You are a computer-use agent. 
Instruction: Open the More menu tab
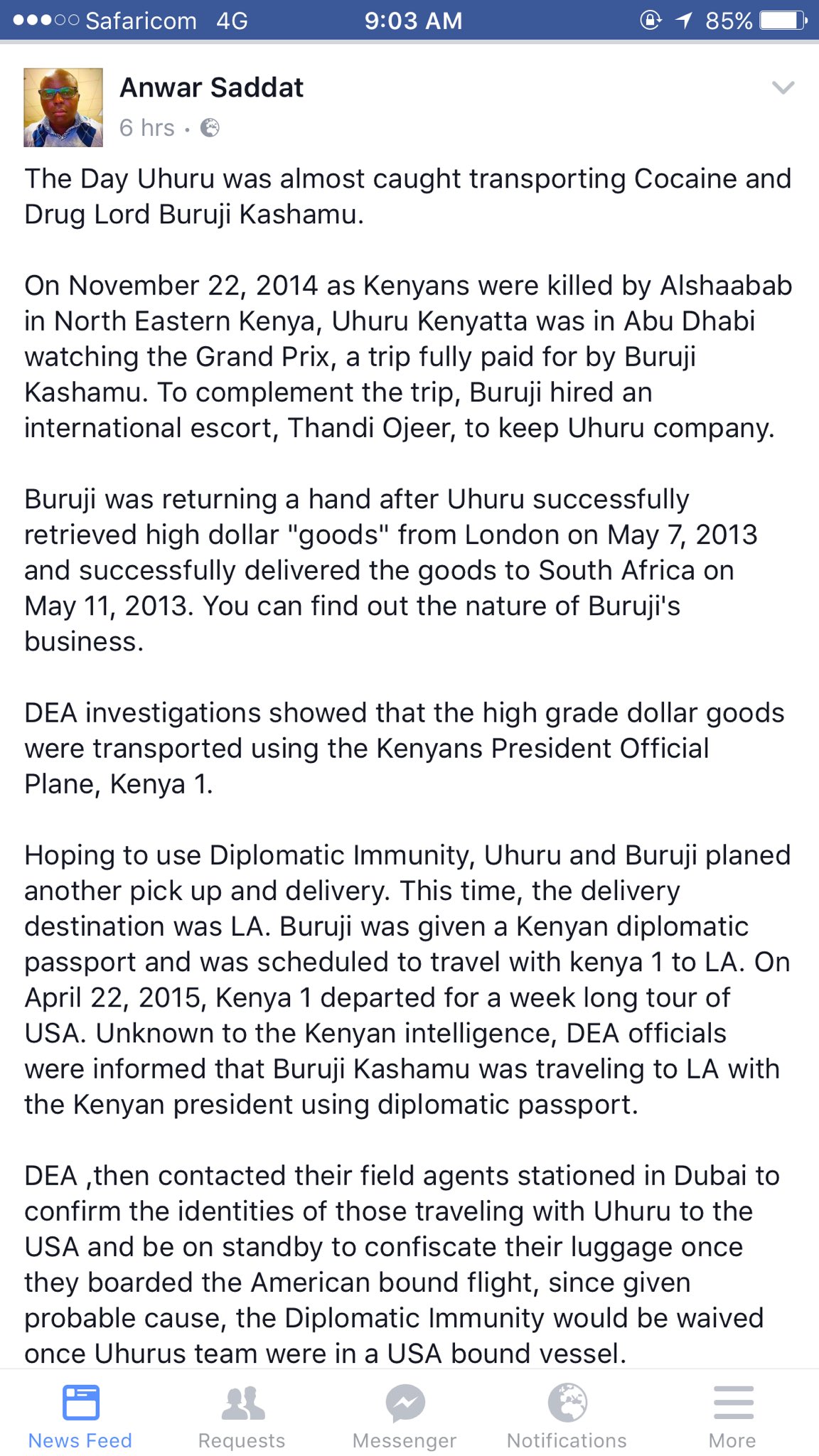click(732, 1415)
